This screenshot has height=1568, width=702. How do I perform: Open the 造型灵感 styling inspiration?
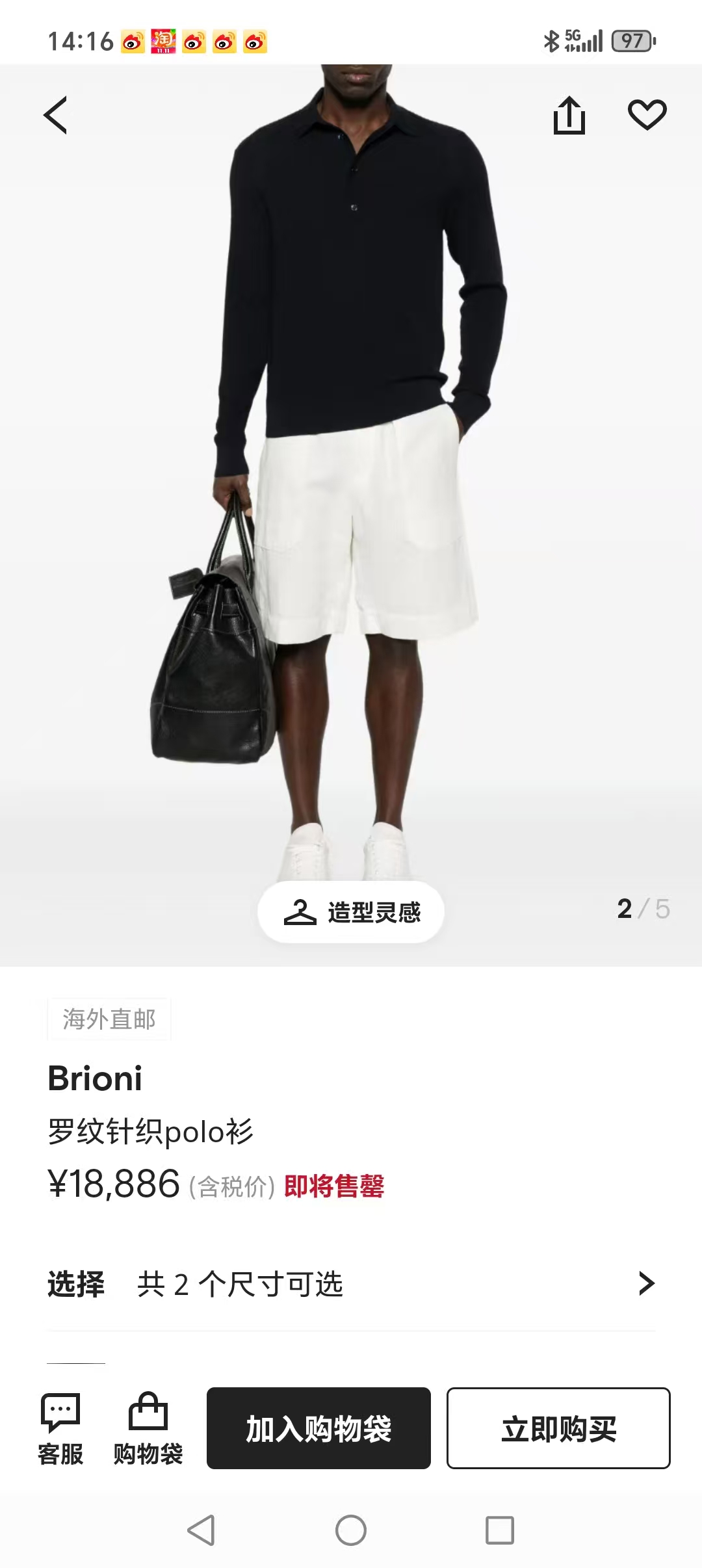pos(351,911)
